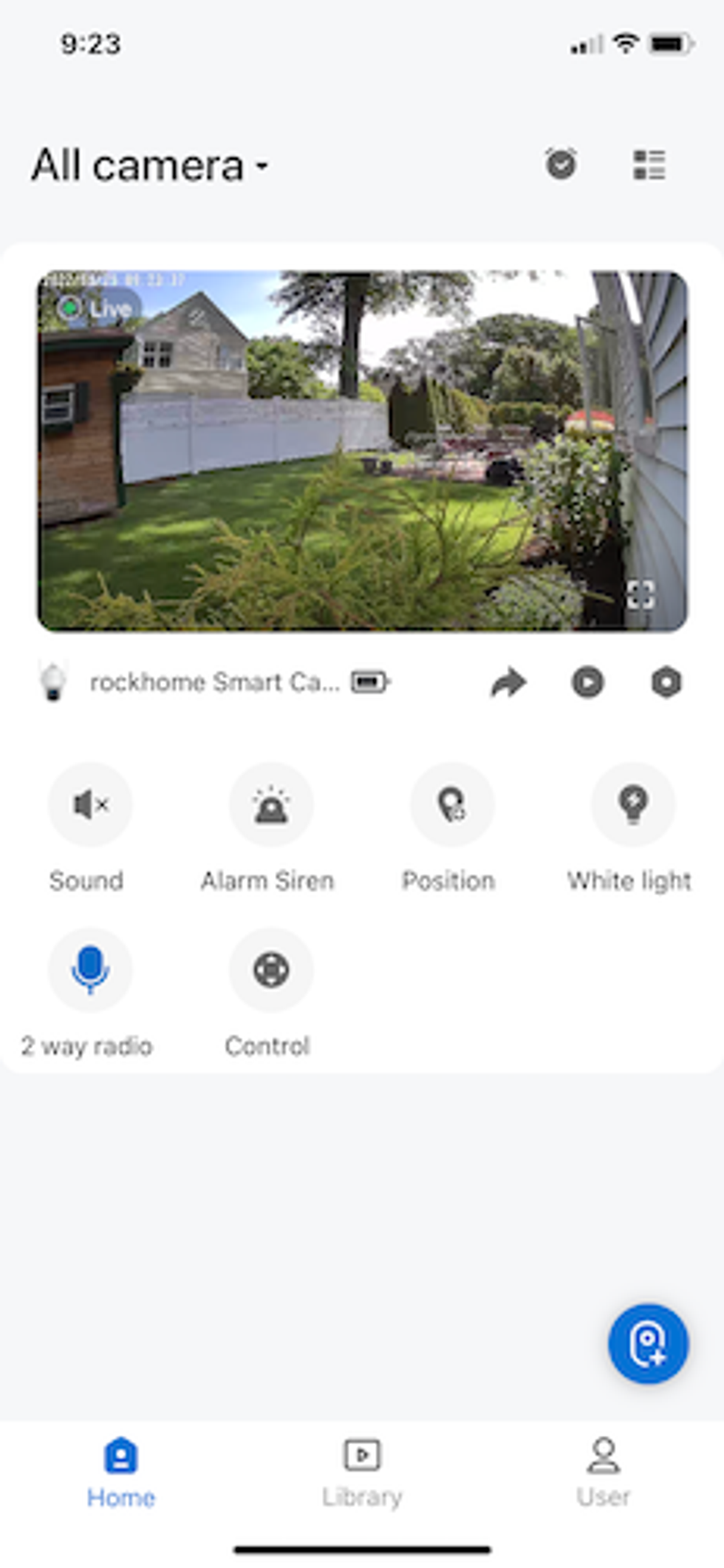Enter fullscreen view of the live feed
This screenshot has width=724, height=1568.
[641, 592]
